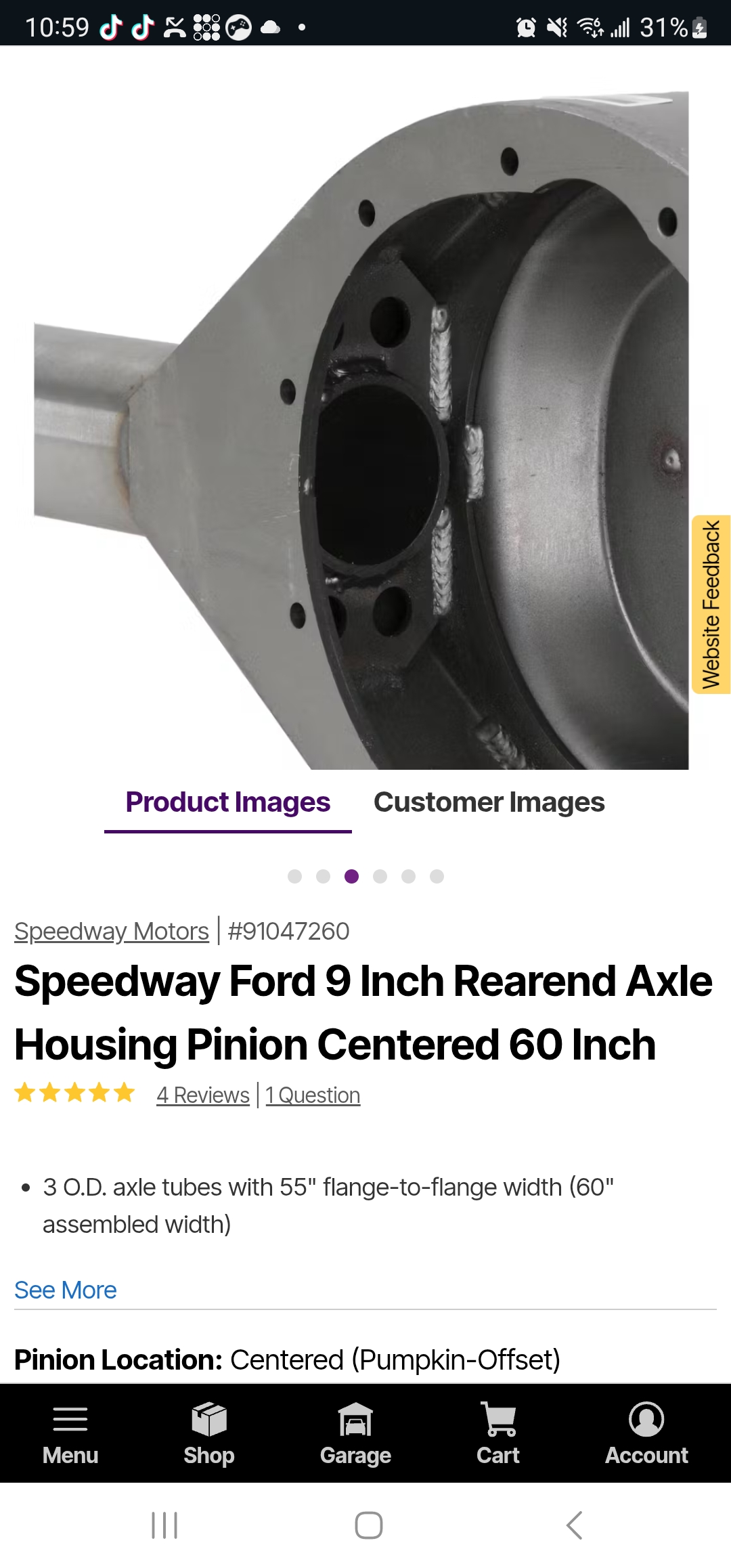Open the Menu in the bottom bar
The width and height of the screenshot is (731, 1568).
[x=70, y=1433]
